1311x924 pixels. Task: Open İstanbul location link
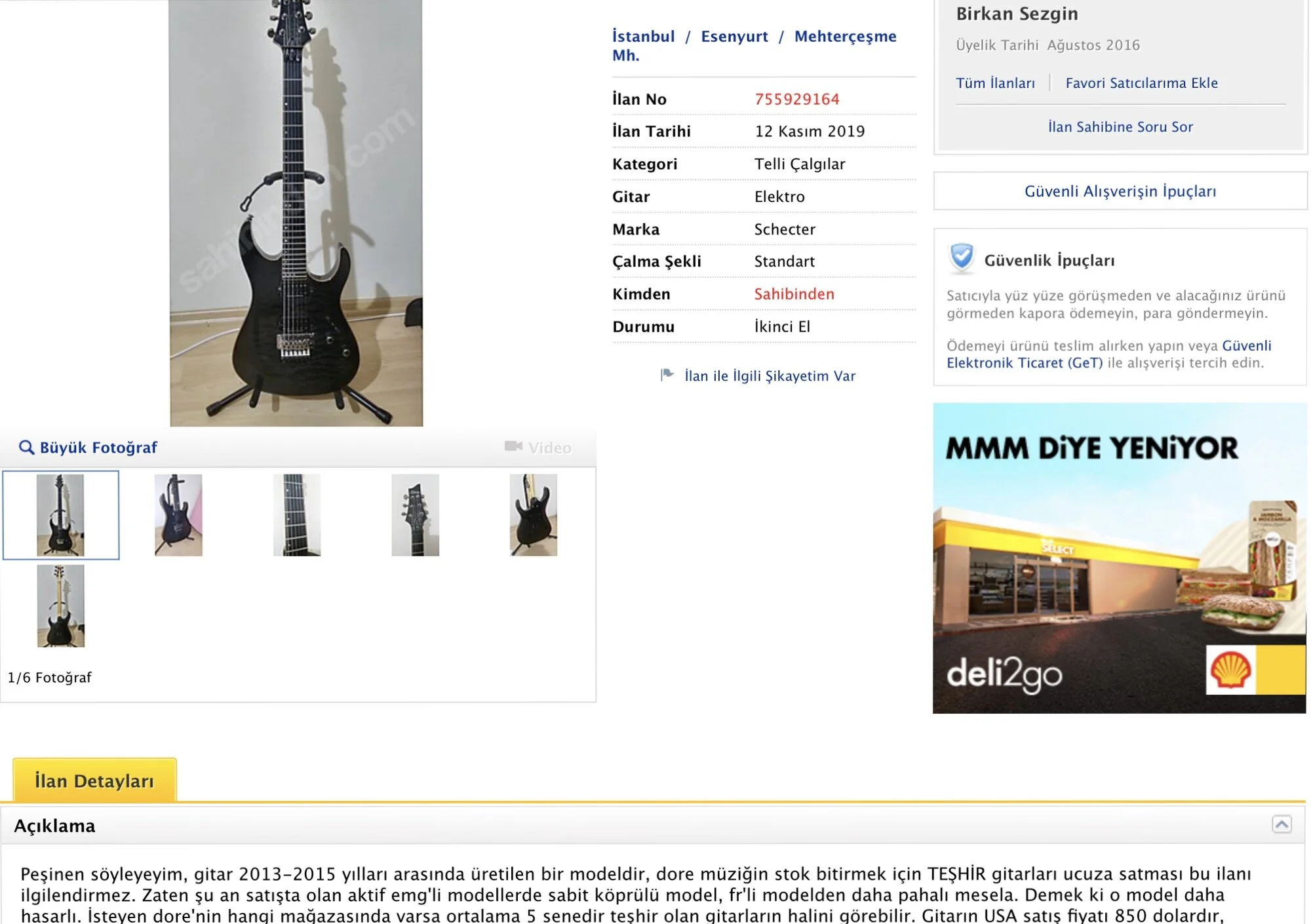coord(643,36)
